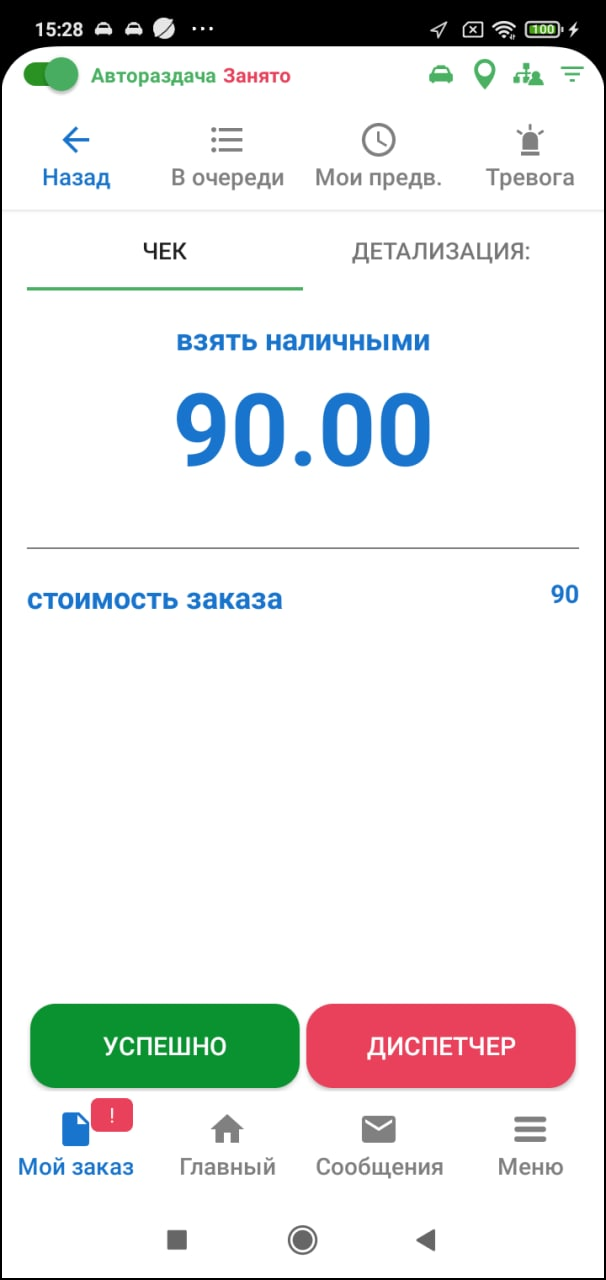Switch to Главный tab
The height and width of the screenshot is (1280, 606).
tap(227, 1146)
